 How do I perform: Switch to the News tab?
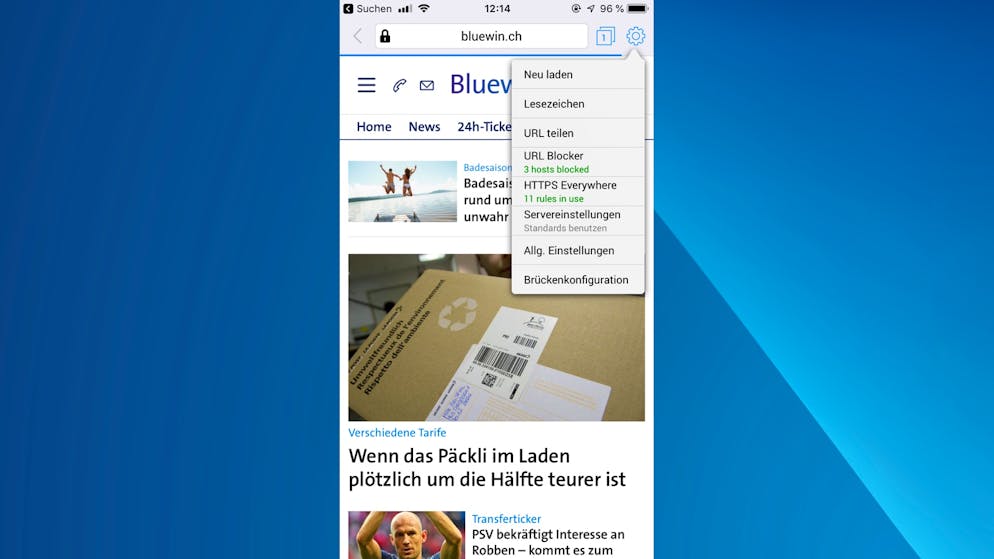[424, 127]
